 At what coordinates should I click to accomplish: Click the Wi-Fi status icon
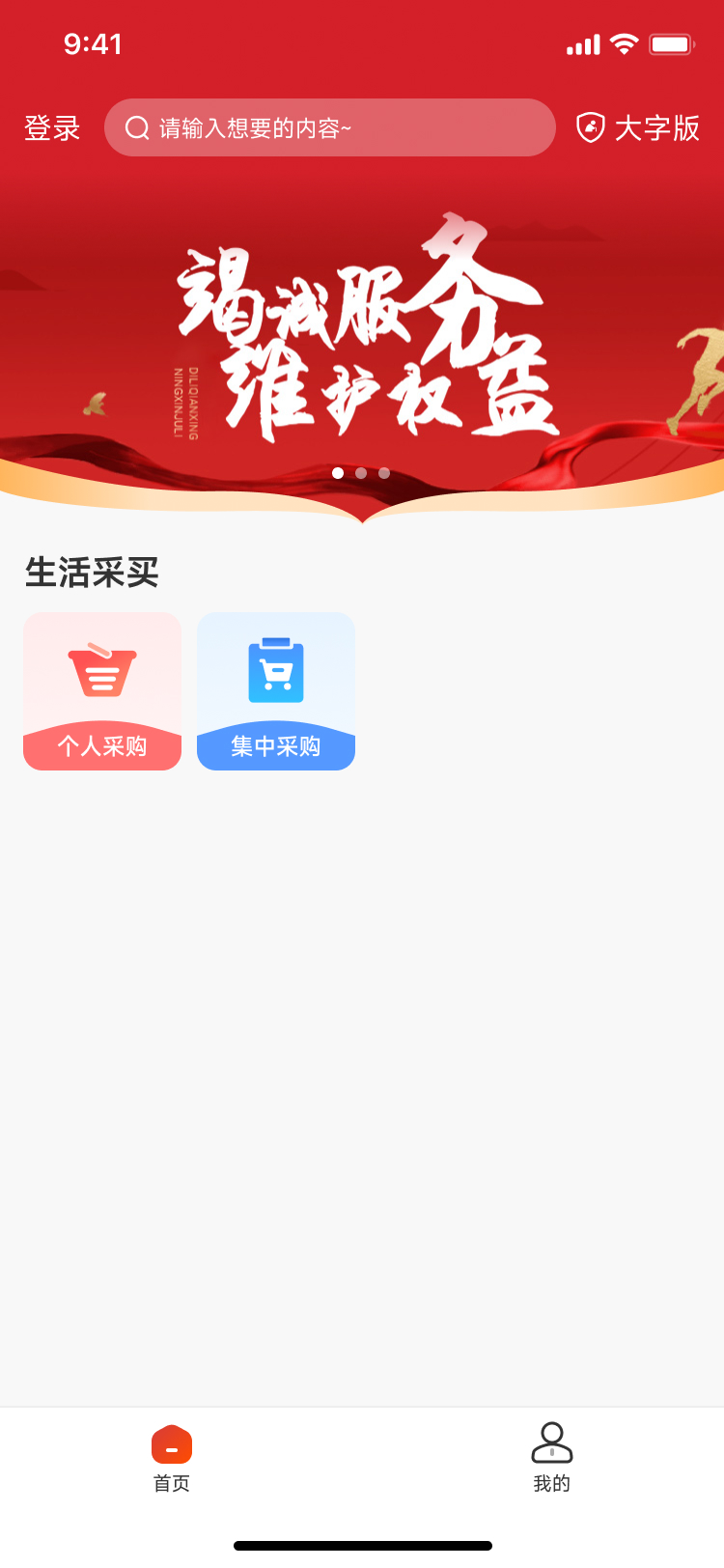[623, 42]
